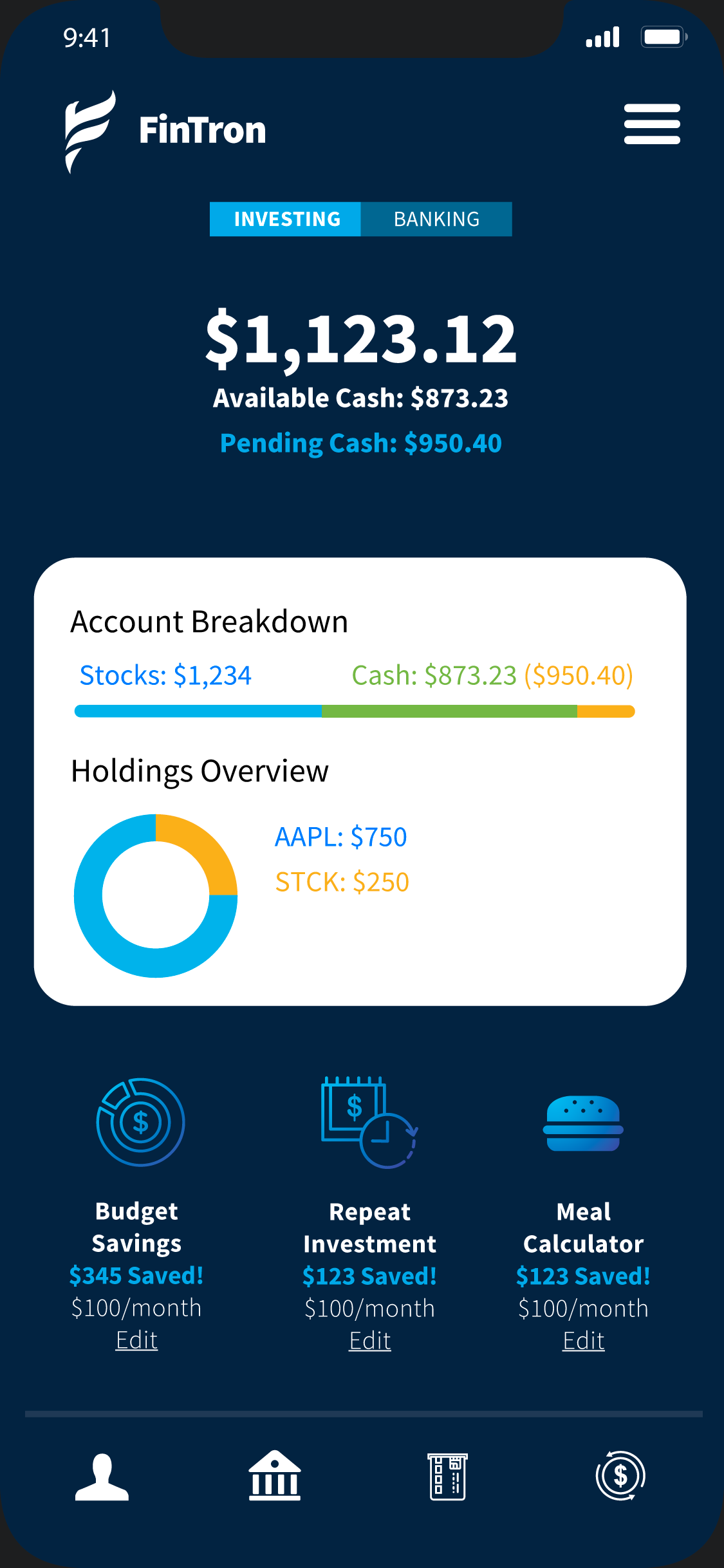This screenshot has width=724, height=1568.
Task: Open the Budget Savings pie icon
Action: (140, 1122)
